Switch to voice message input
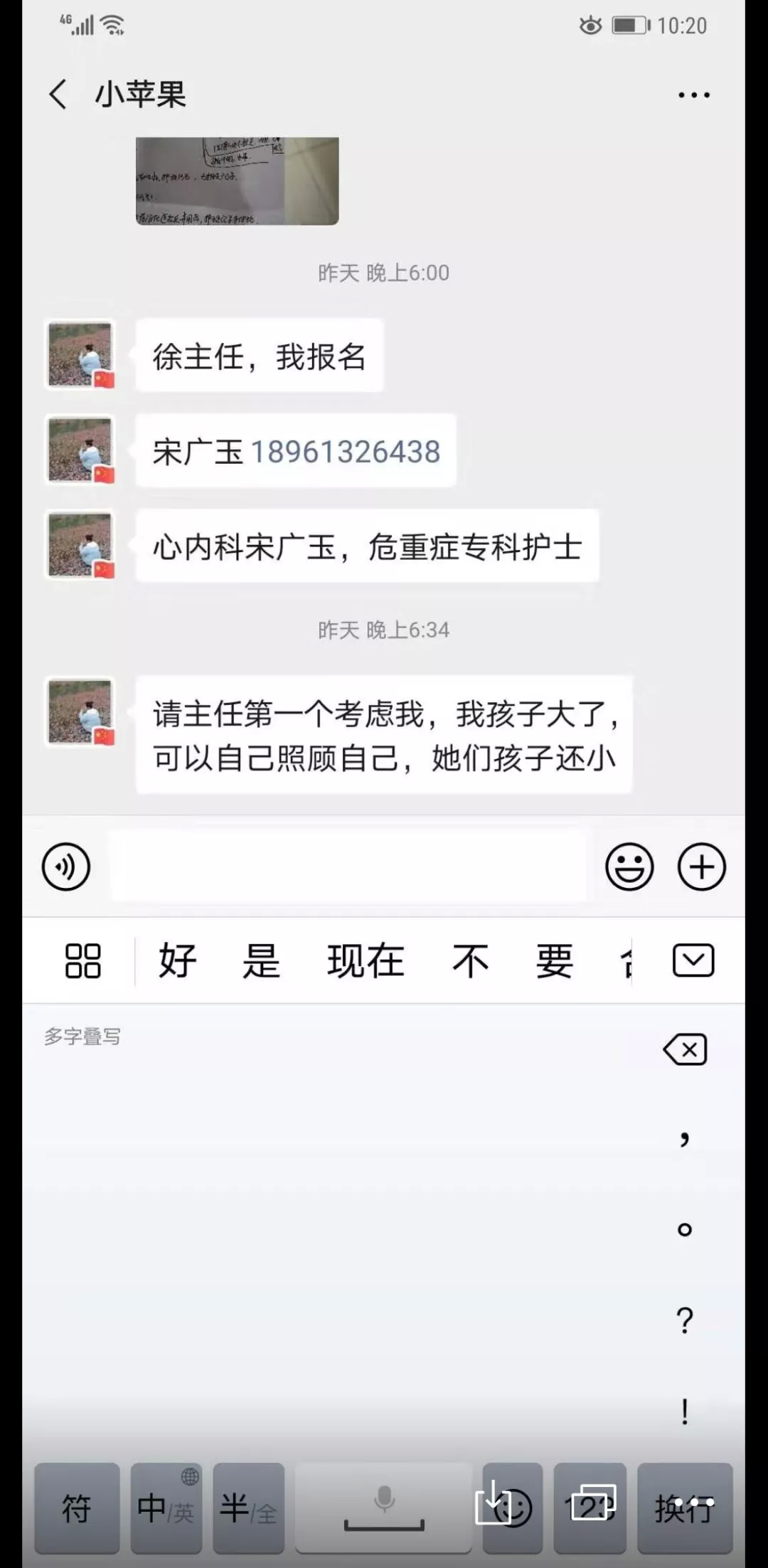This screenshot has height=1568, width=768. pos(66,867)
